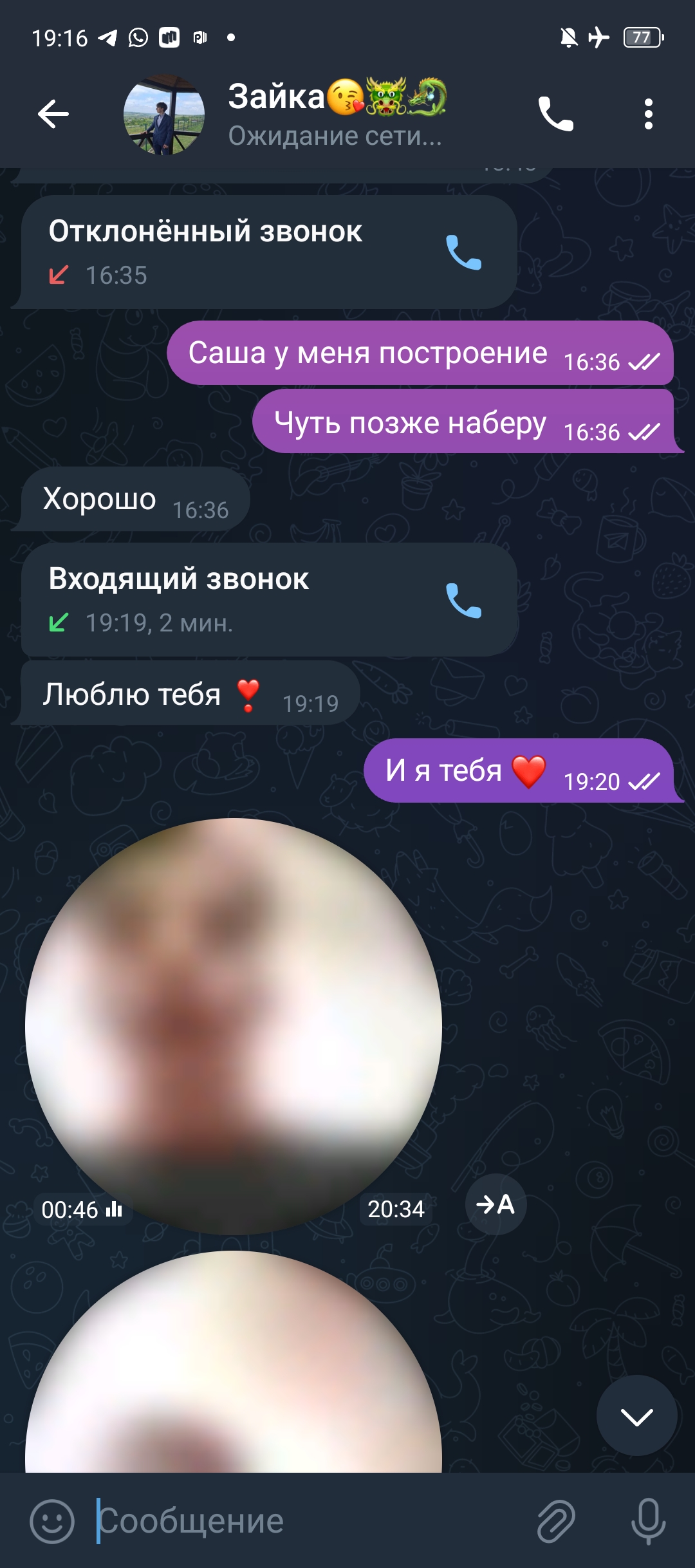695x1568 pixels.
Task: Focus the Сообщение text field
Action: click(309, 1521)
